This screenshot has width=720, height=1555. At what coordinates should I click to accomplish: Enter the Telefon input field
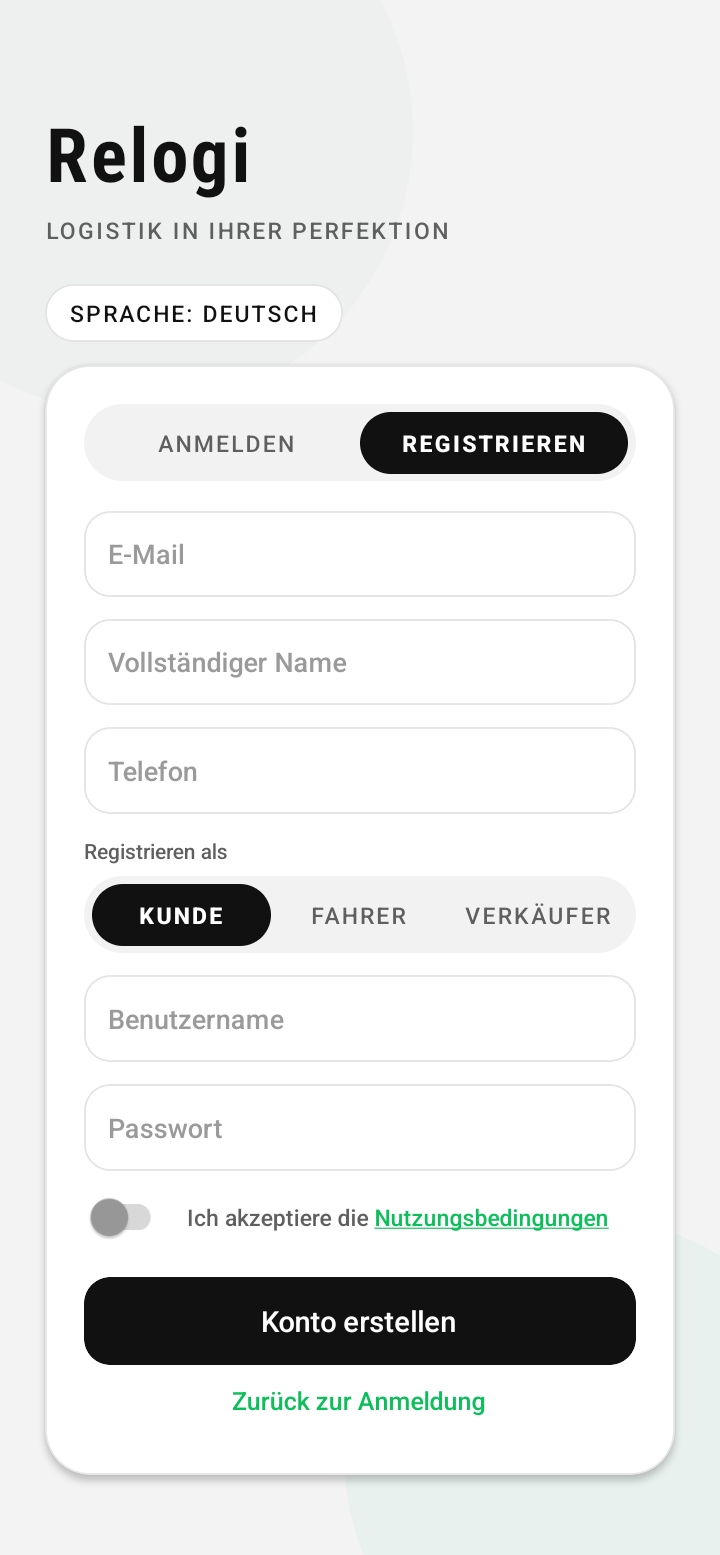(x=360, y=771)
